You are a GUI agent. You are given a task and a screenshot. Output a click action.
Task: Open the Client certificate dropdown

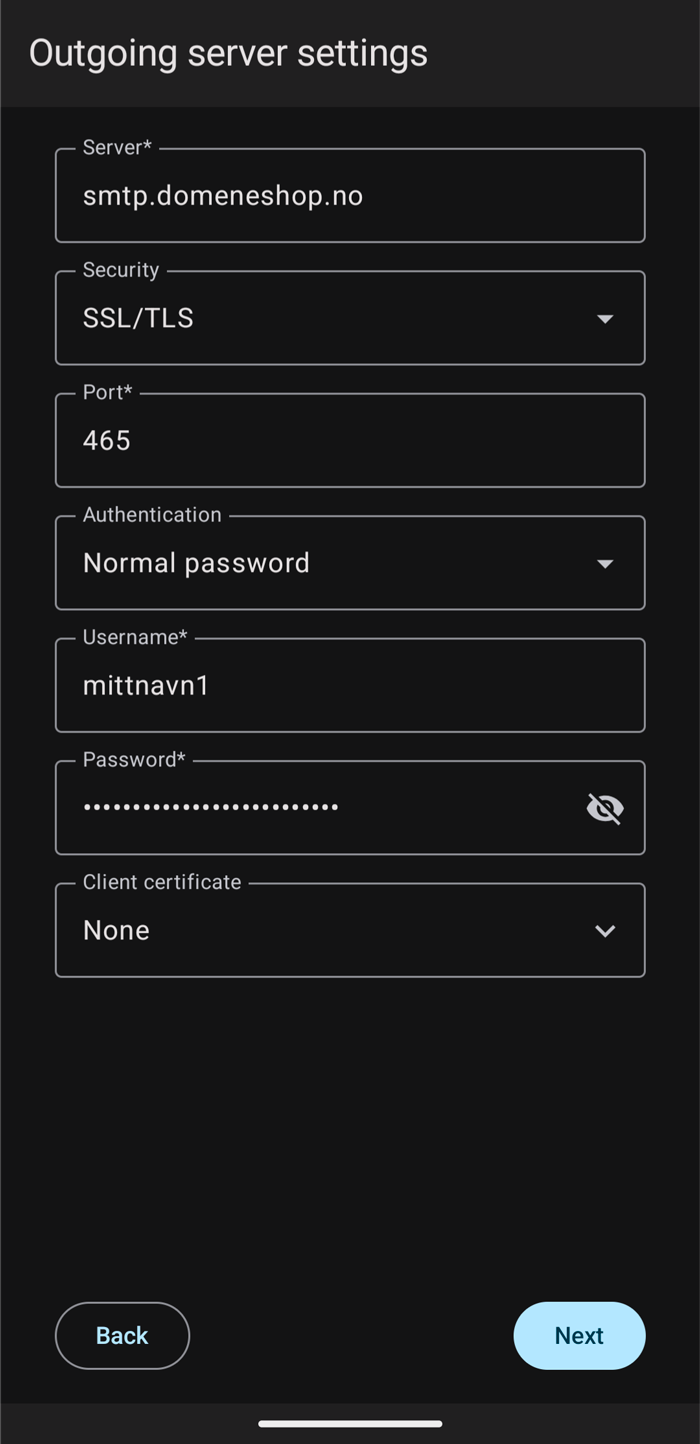coord(350,930)
